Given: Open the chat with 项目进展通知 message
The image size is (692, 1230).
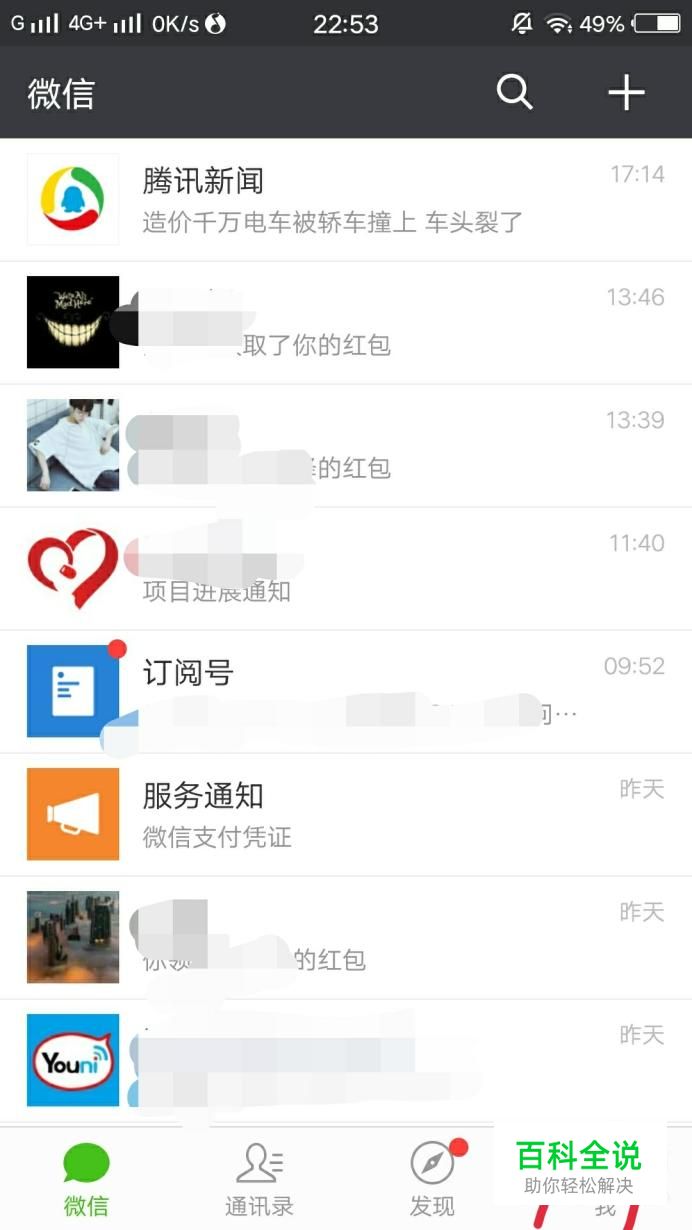Looking at the screenshot, I should [x=346, y=568].
